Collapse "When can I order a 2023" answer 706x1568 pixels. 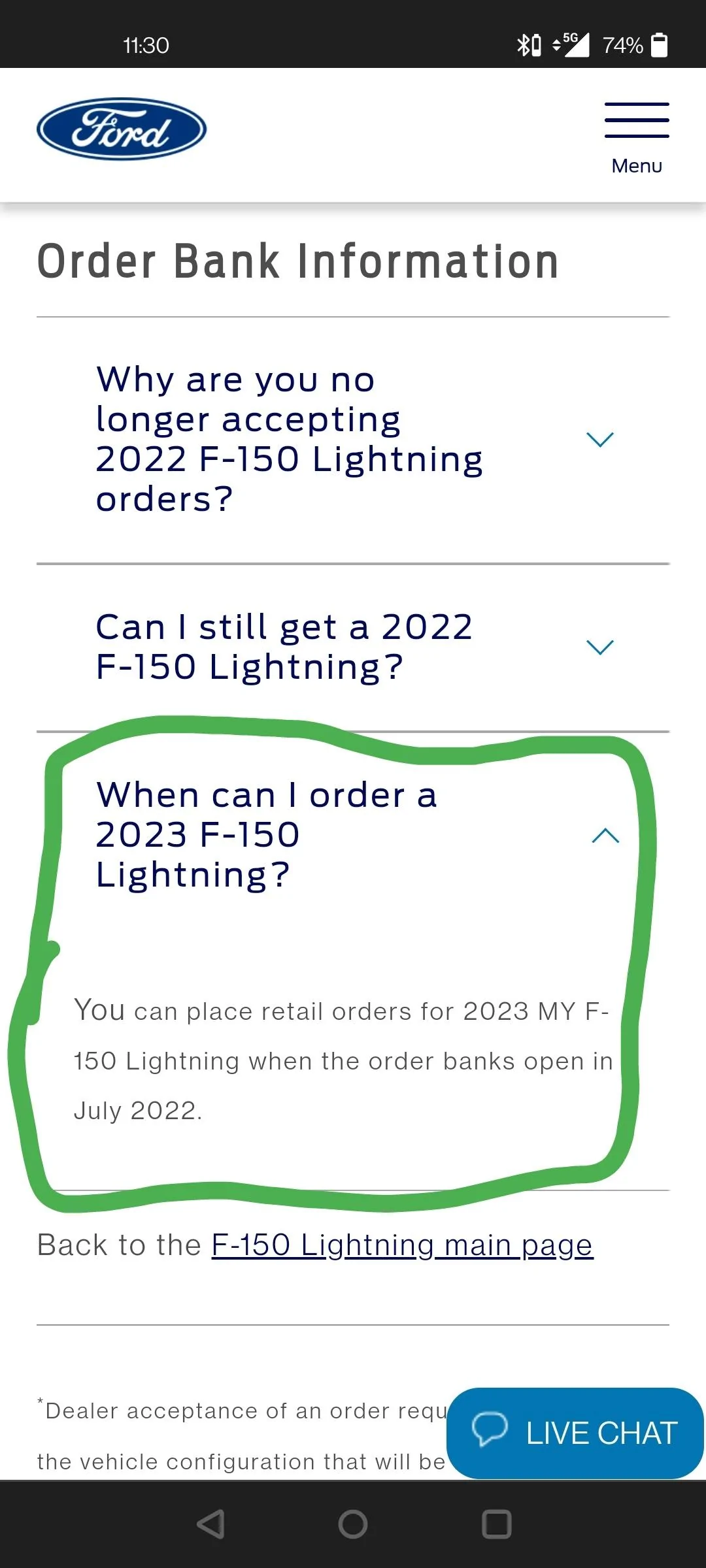pos(605,836)
